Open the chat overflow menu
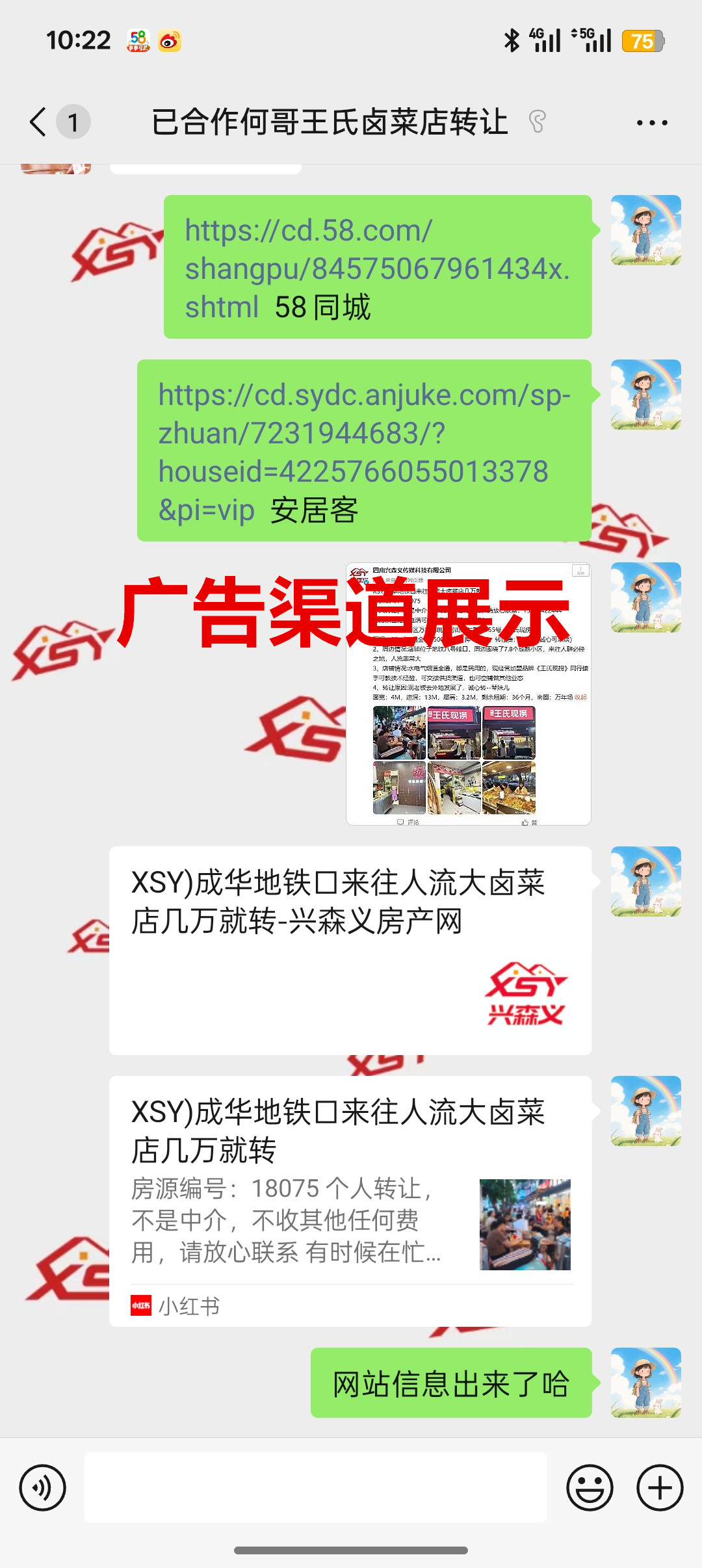This screenshot has height=1568, width=702. 652,123
